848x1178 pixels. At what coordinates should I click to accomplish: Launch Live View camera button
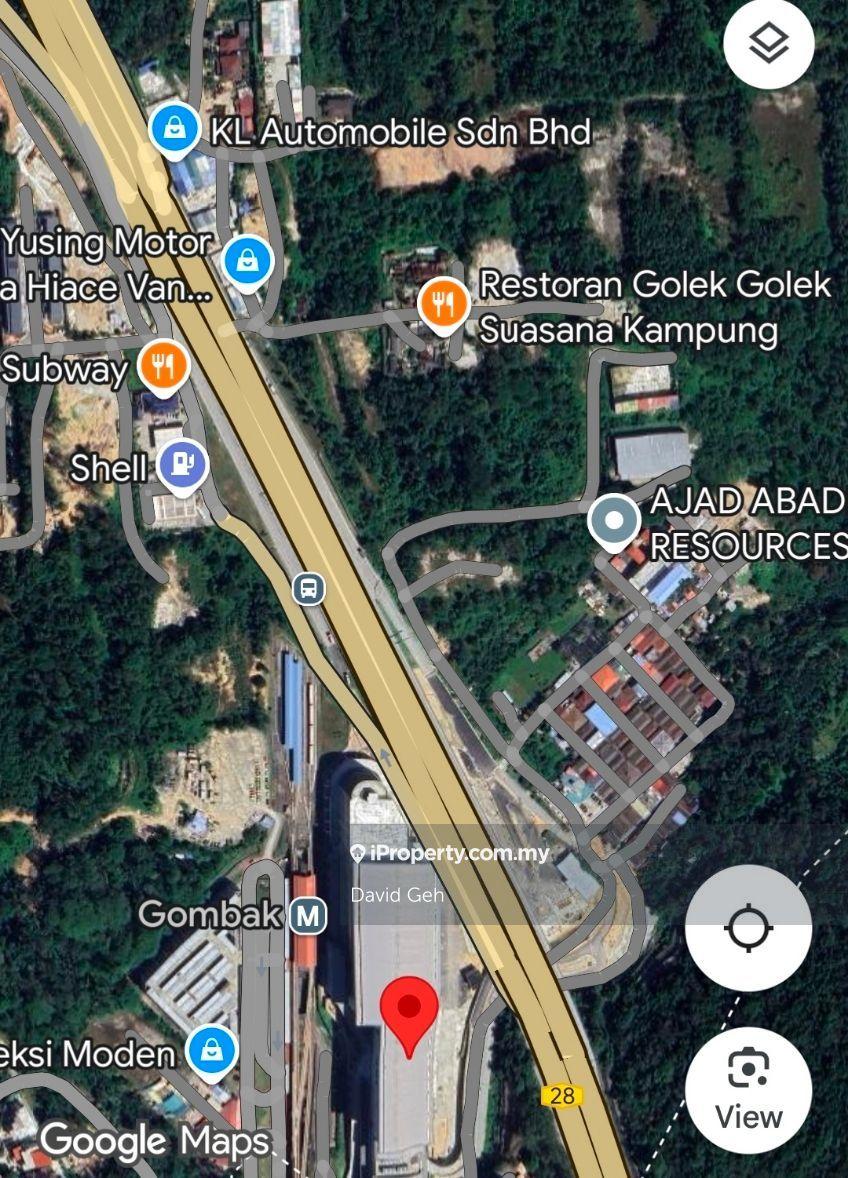click(748, 1089)
